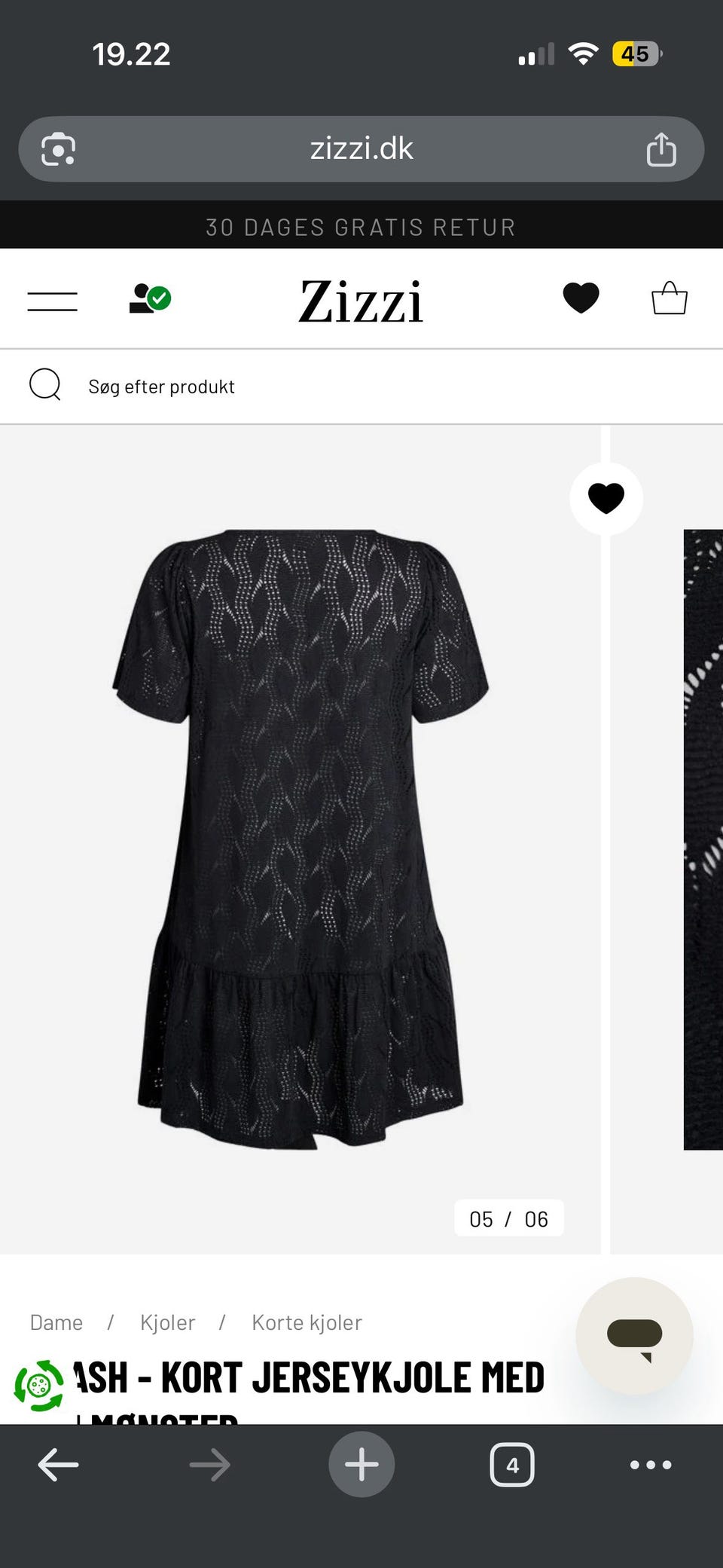The height and width of the screenshot is (1568, 723).
Task: Open the account profile icon
Action: tap(150, 298)
